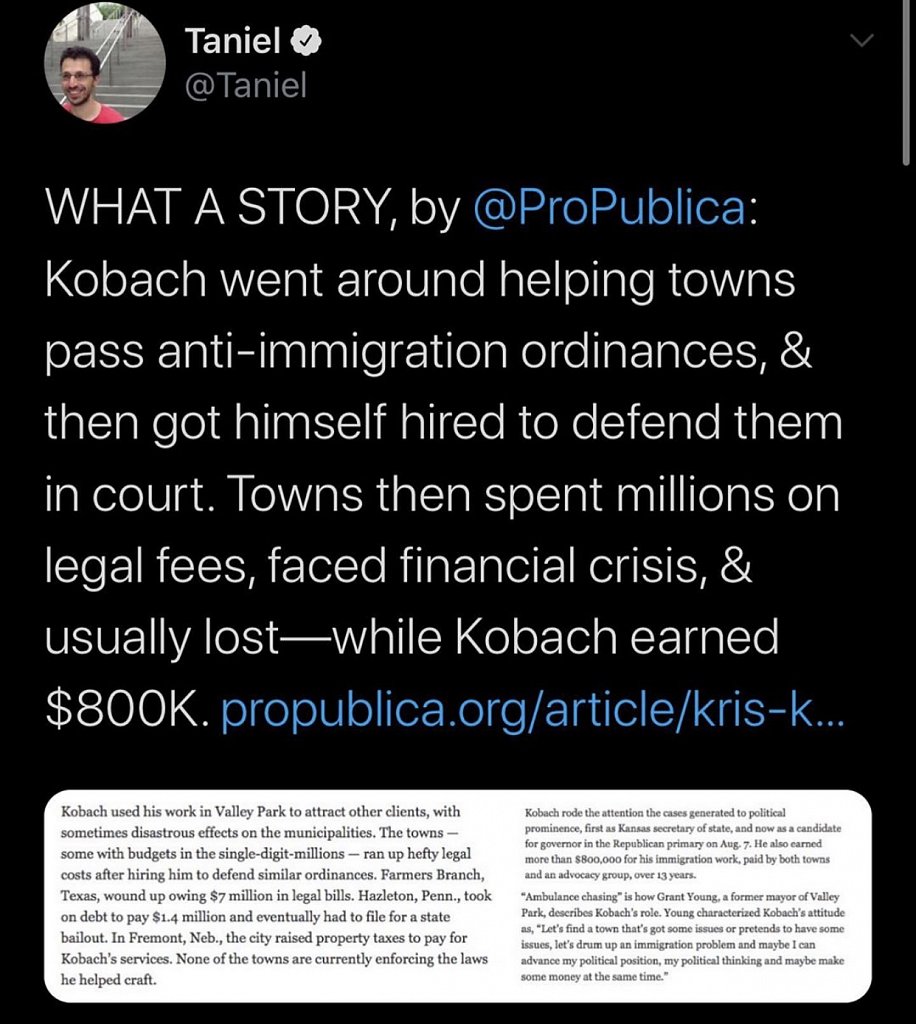The height and width of the screenshot is (1024, 916).
Task: Open the @ProPublica mention
Action: (608, 209)
